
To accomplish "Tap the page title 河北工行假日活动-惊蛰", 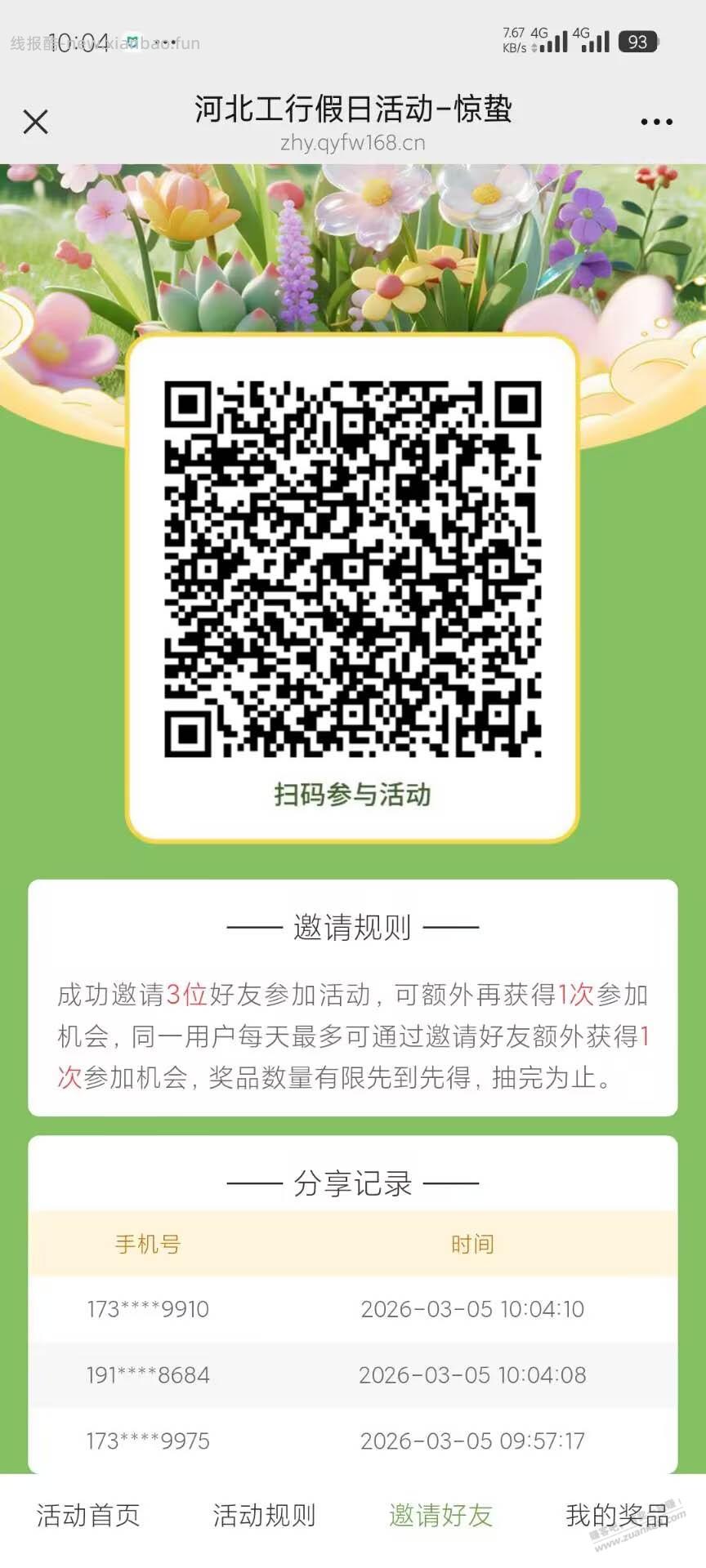I will (x=353, y=109).
